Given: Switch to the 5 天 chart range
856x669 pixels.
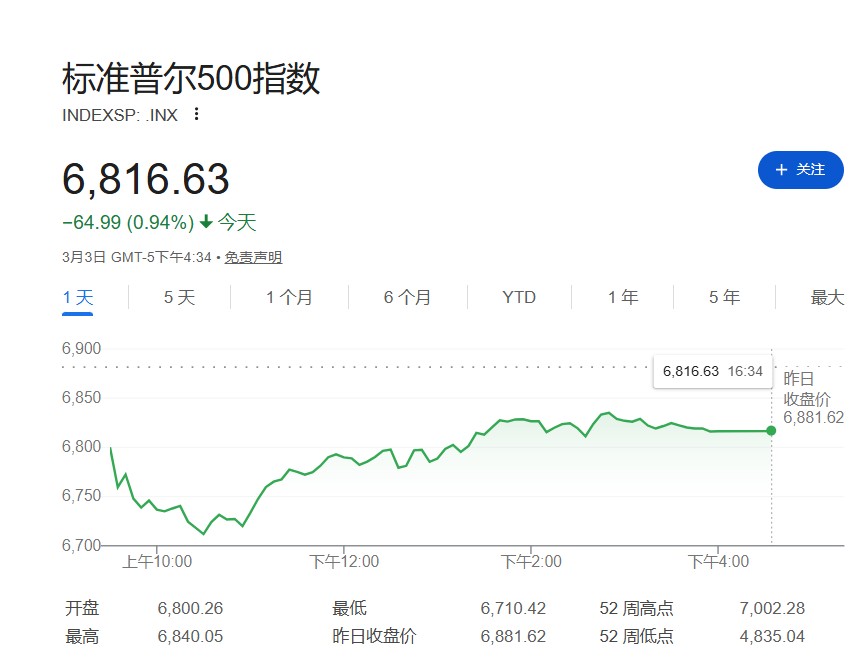Looking at the screenshot, I should (180, 297).
